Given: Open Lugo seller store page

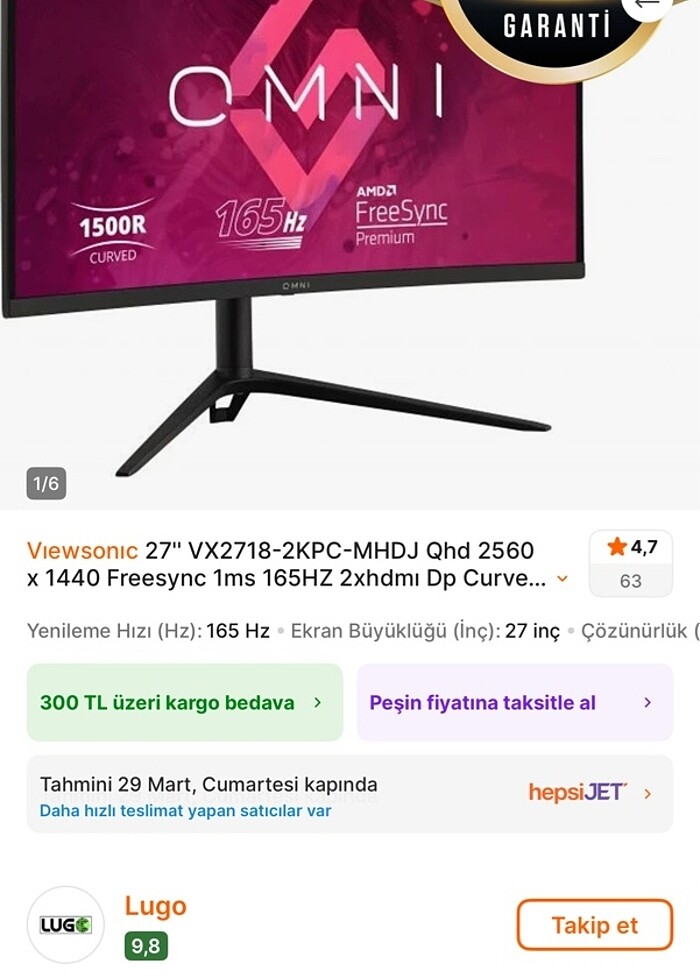Looking at the screenshot, I should tap(155, 907).
